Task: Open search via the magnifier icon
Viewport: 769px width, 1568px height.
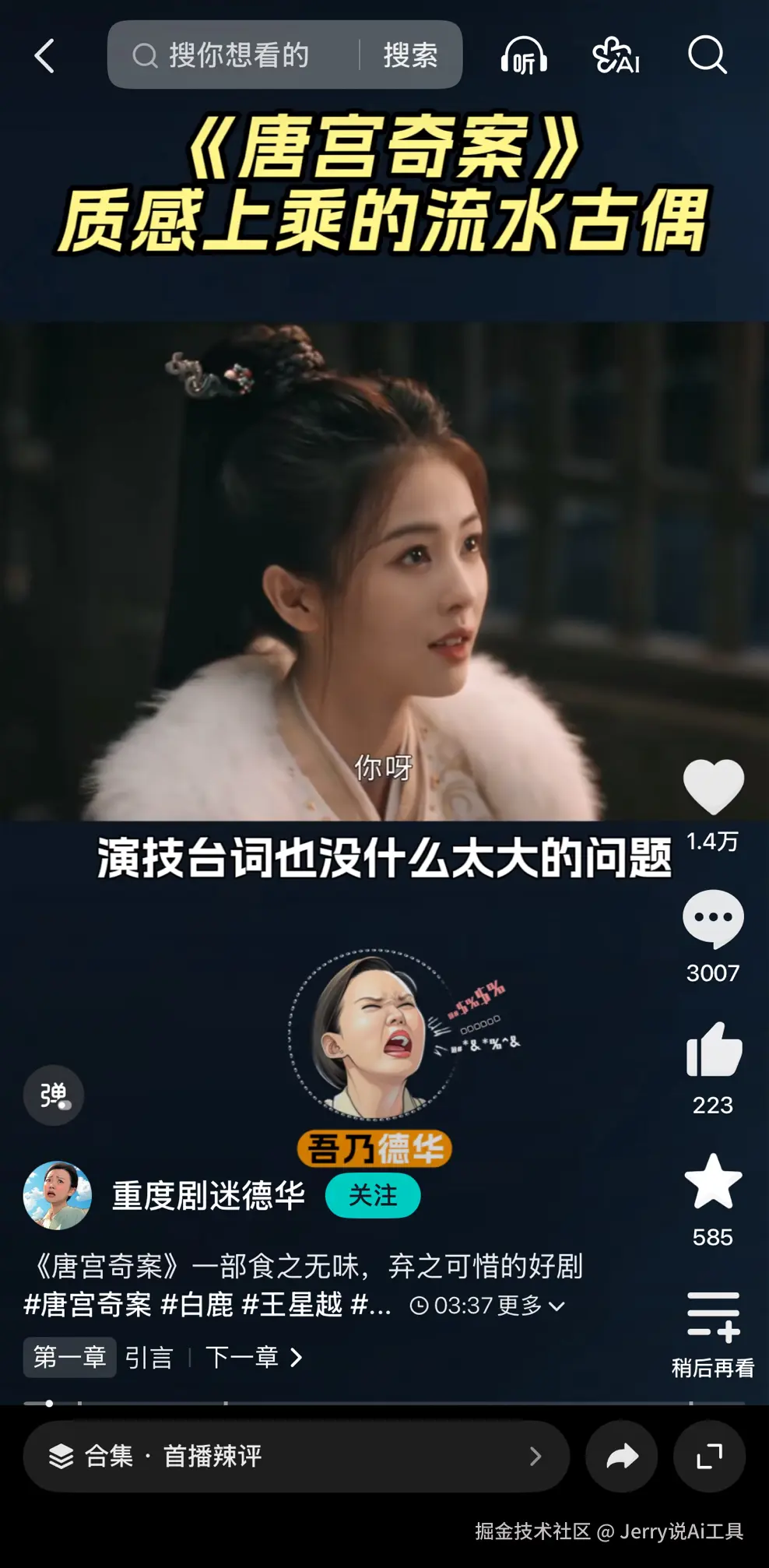Action: [x=707, y=56]
